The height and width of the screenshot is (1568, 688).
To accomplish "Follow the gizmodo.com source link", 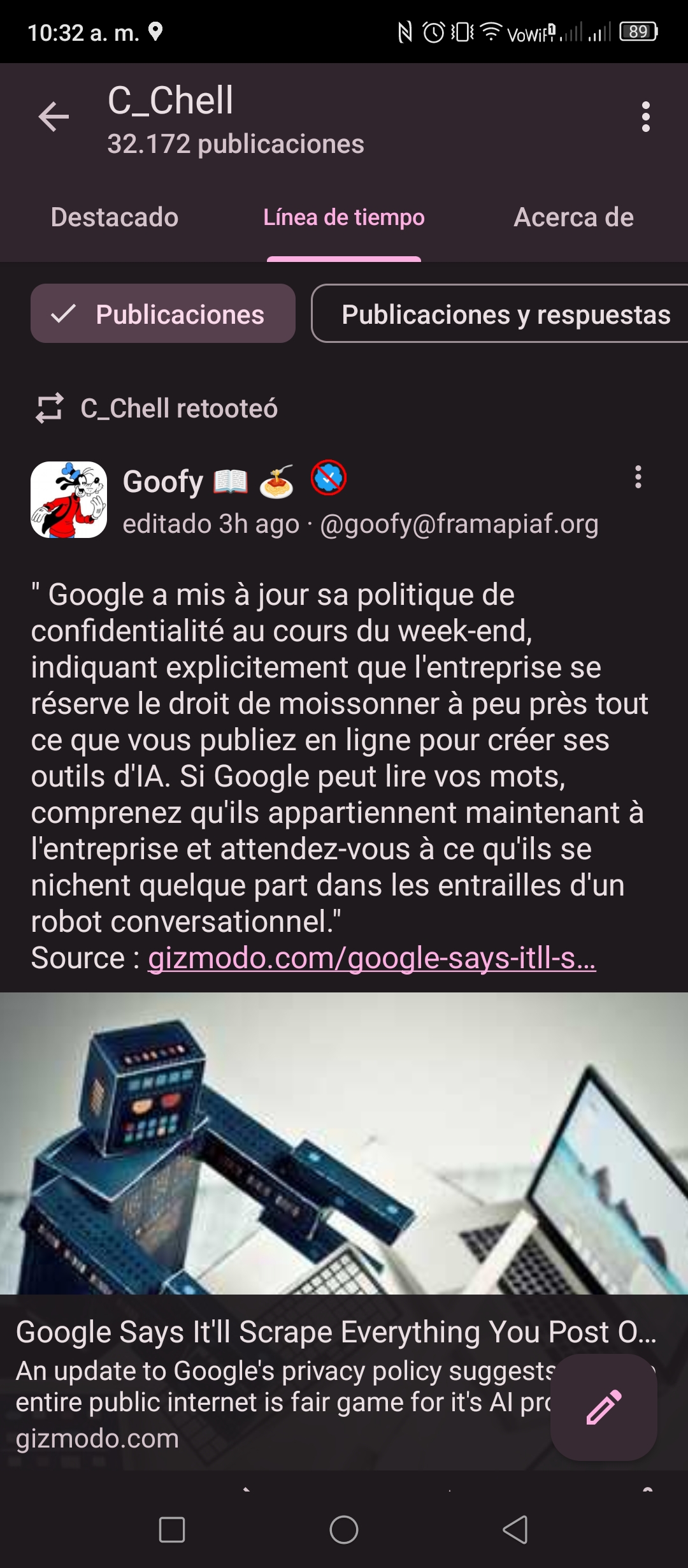I will (372, 958).
